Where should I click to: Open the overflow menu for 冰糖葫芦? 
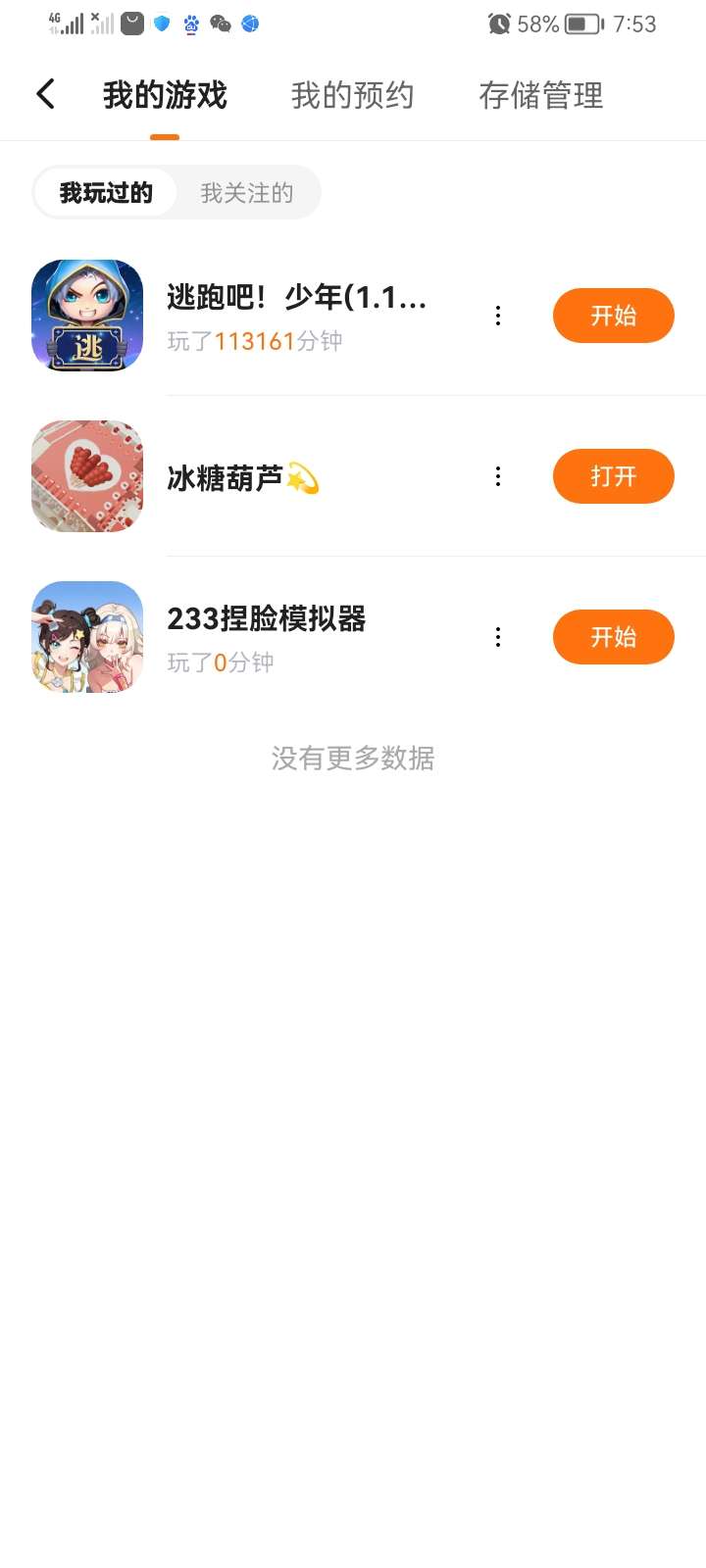pos(498,476)
